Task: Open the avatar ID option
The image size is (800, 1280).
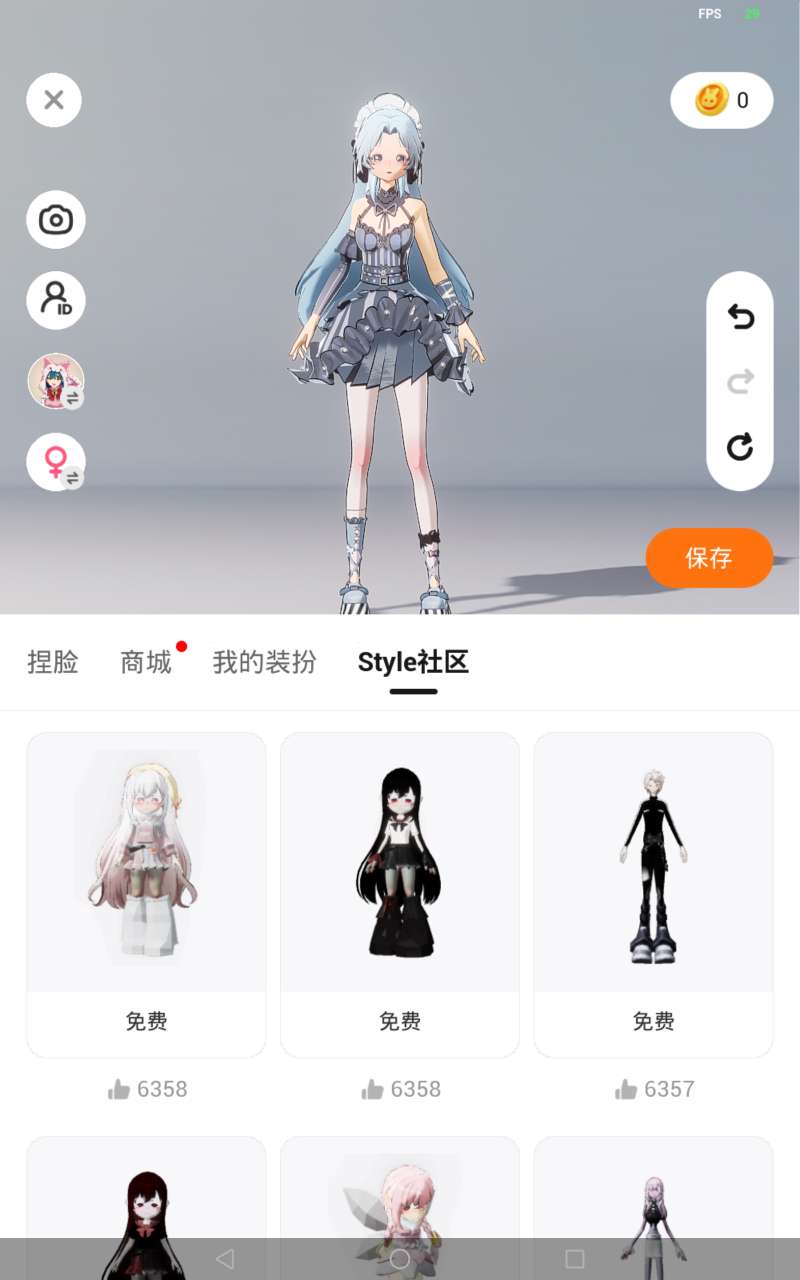Action: tap(56, 300)
